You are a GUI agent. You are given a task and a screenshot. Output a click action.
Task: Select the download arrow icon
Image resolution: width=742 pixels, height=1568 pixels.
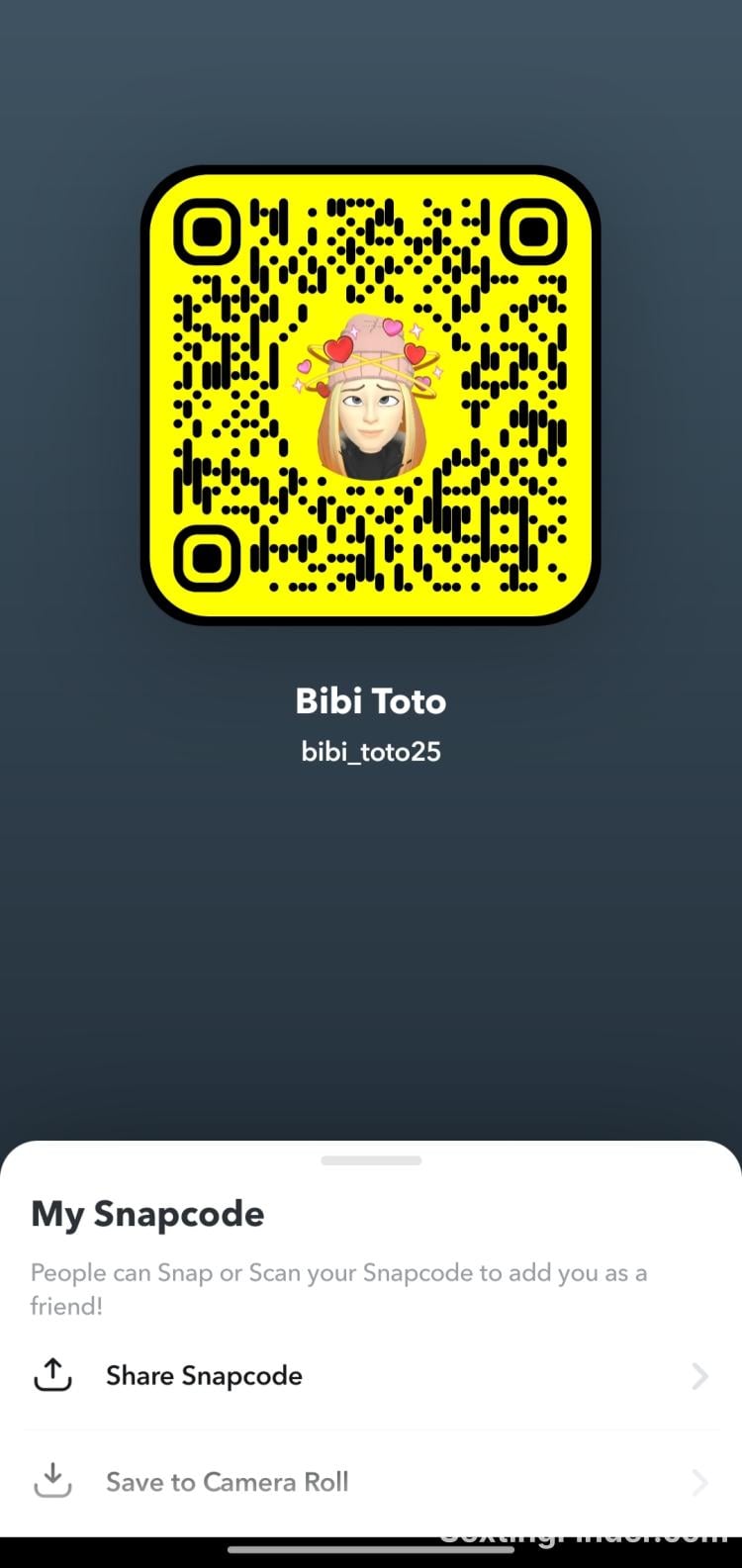pyautogui.click(x=51, y=1482)
